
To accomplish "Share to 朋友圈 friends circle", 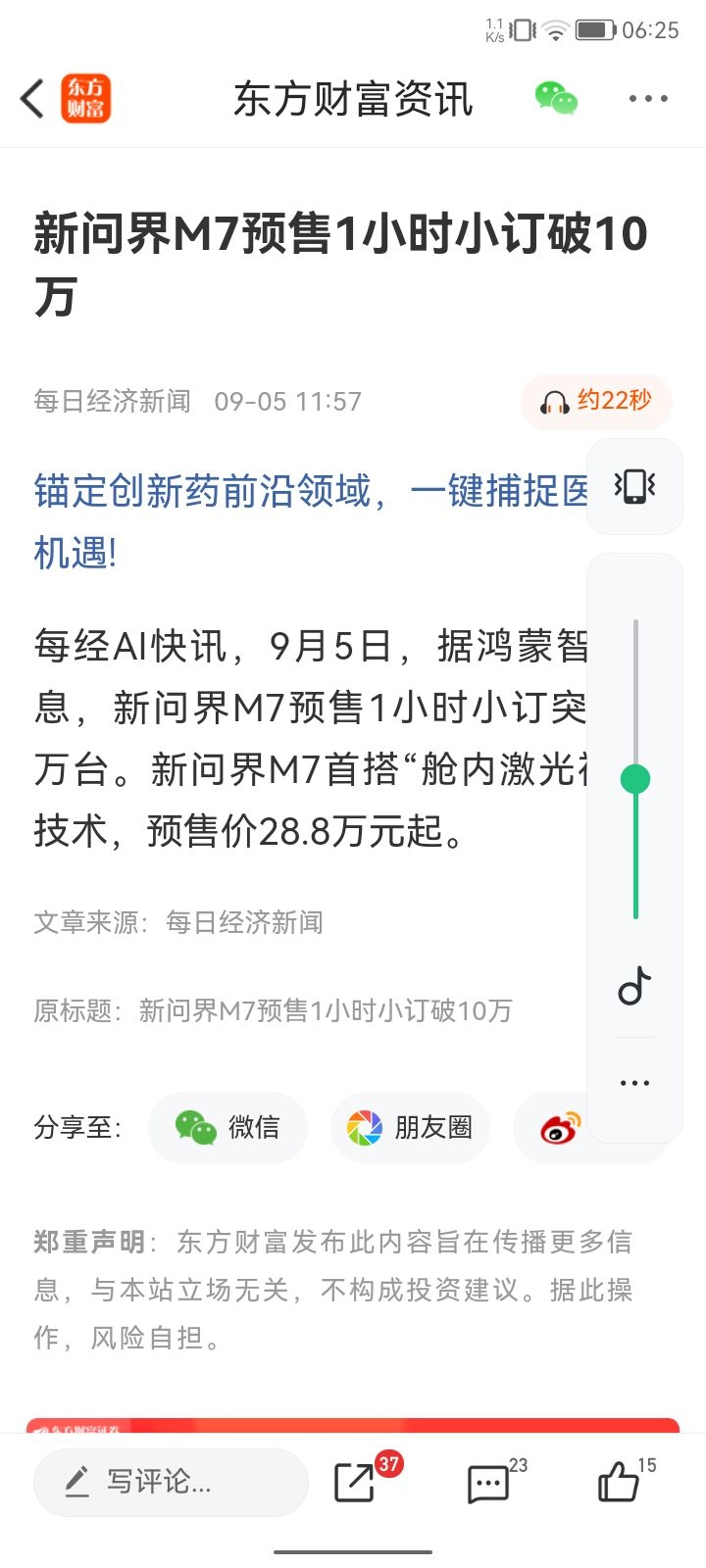I will click(x=409, y=1128).
